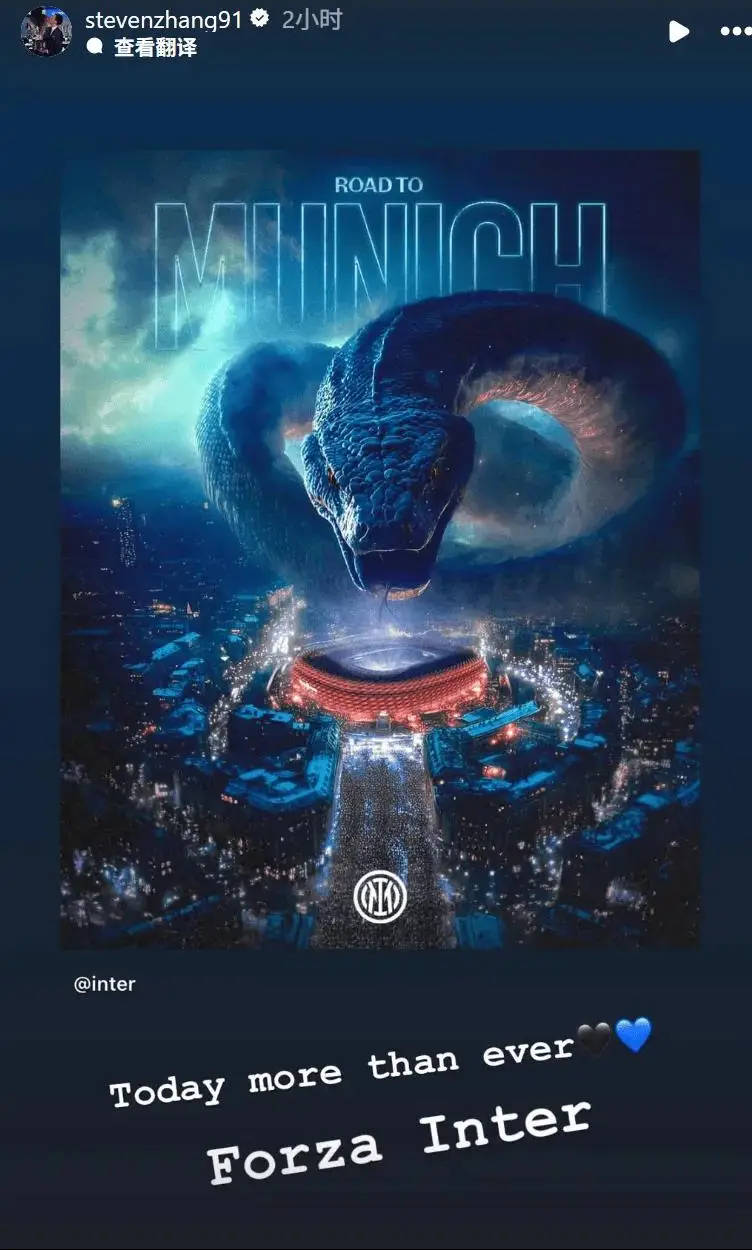Open stevenzhang91's profile picture

click(46, 32)
